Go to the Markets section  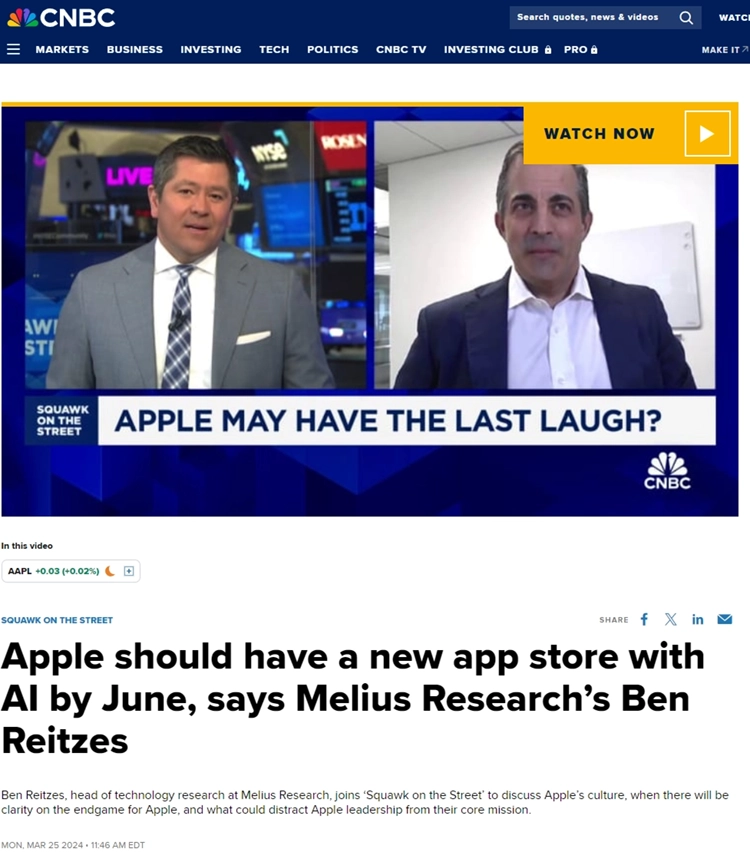click(62, 49)
